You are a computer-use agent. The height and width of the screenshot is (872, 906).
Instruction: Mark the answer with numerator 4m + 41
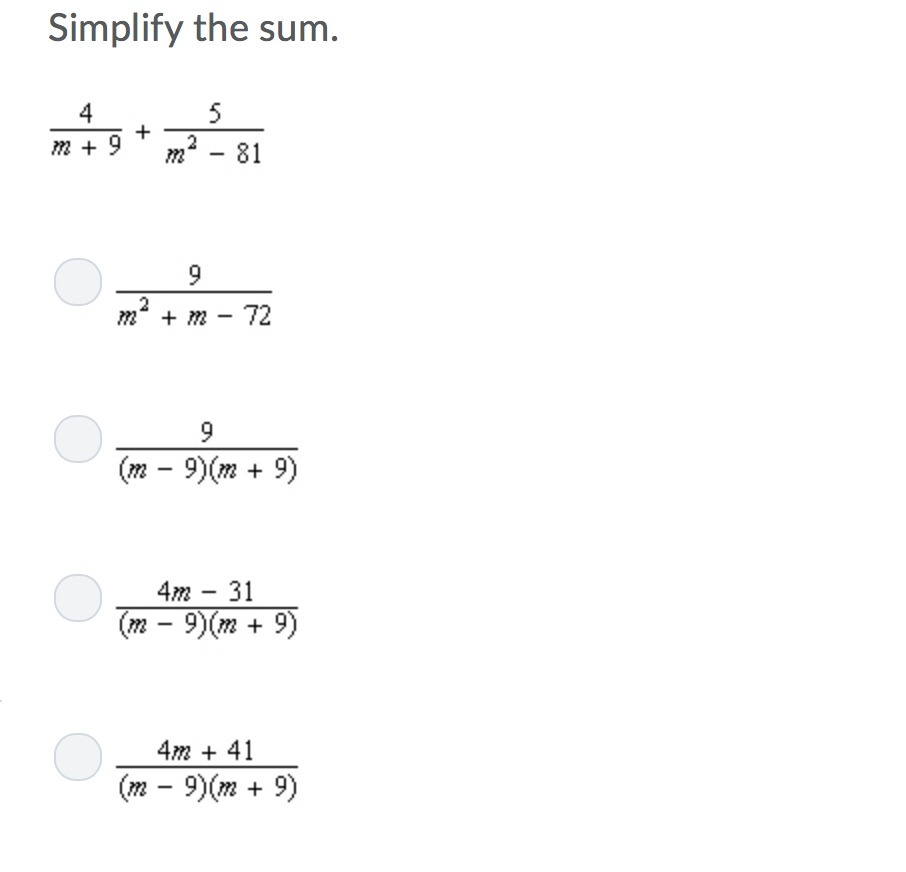(x=77, y=756)
